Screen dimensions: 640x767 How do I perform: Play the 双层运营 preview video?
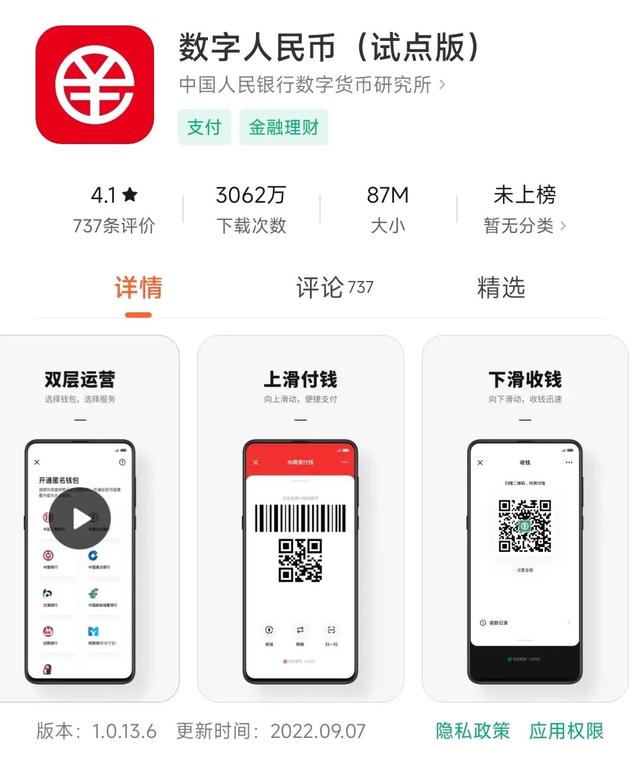tap(80, 519)
